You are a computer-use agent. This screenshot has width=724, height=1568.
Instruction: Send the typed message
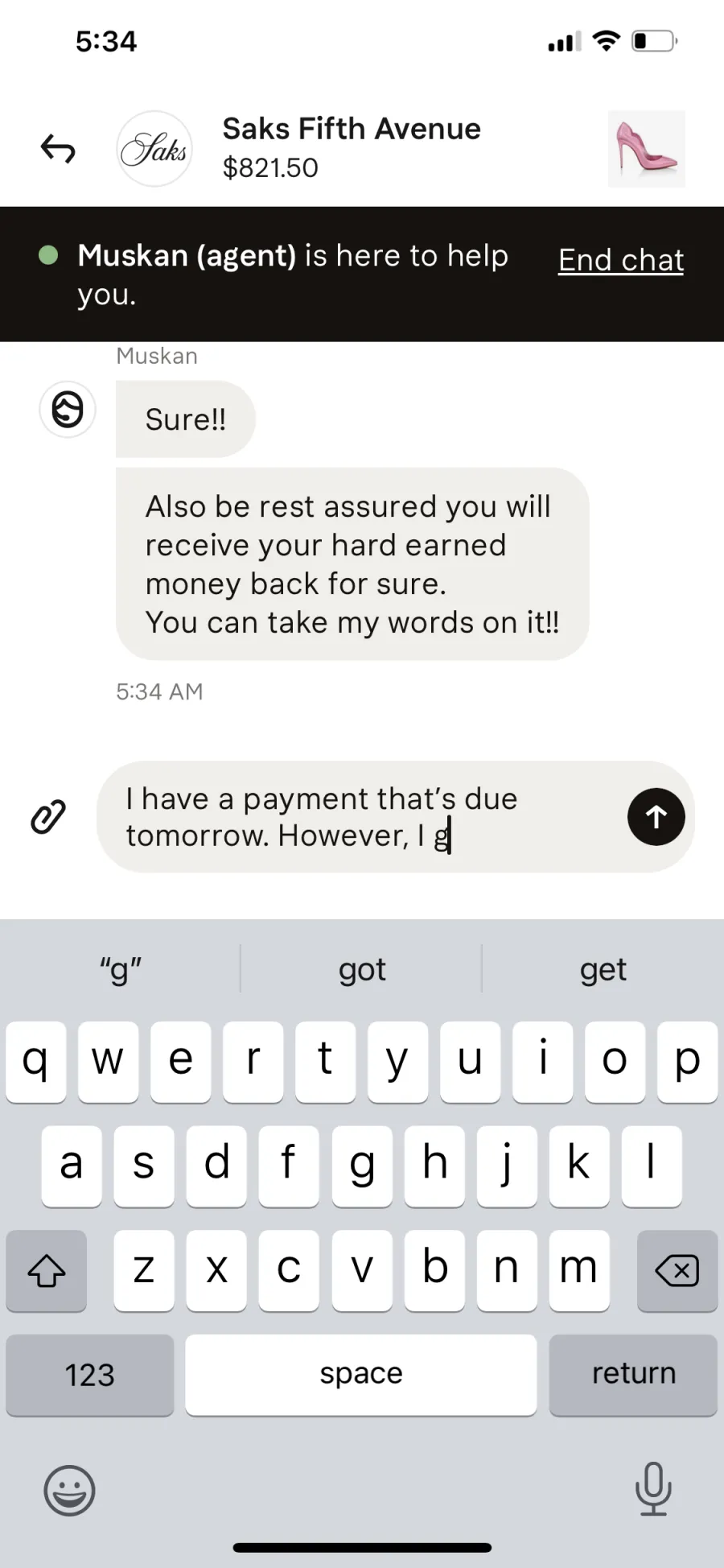click(x=656, y=816)
